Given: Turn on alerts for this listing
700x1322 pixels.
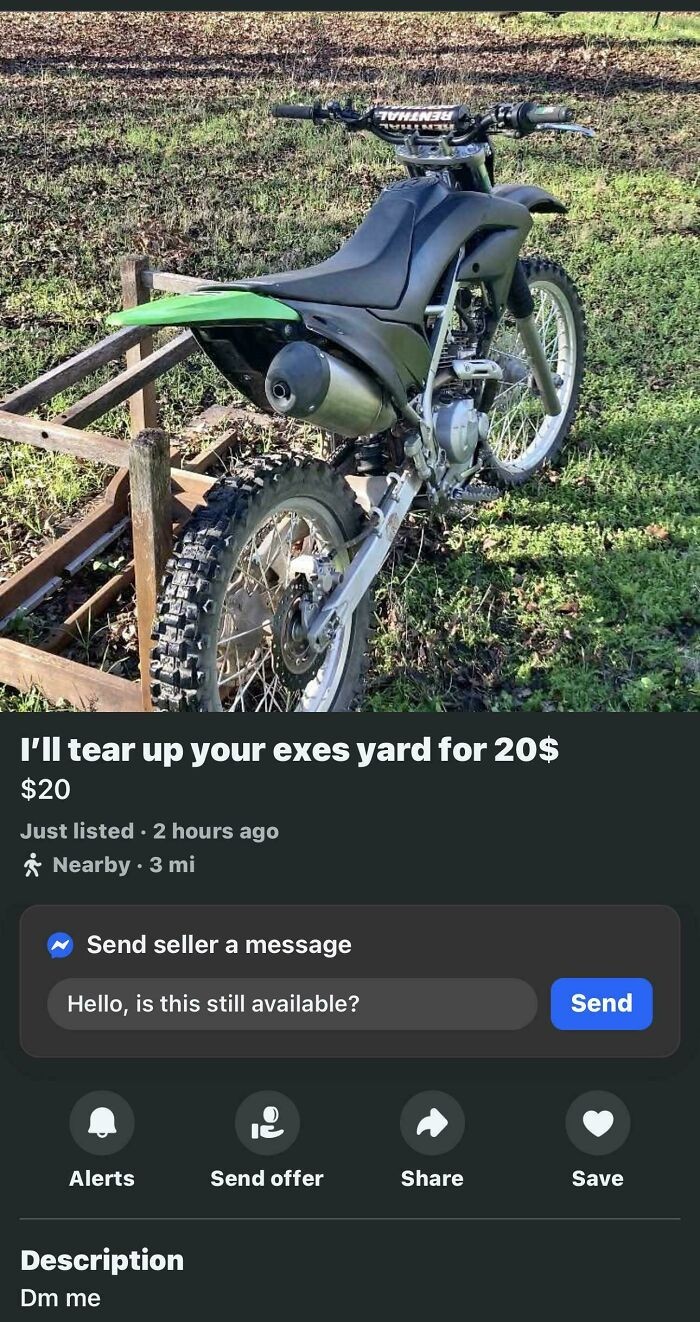Looking at the screenshot, I should click(x=102, y=1124).
